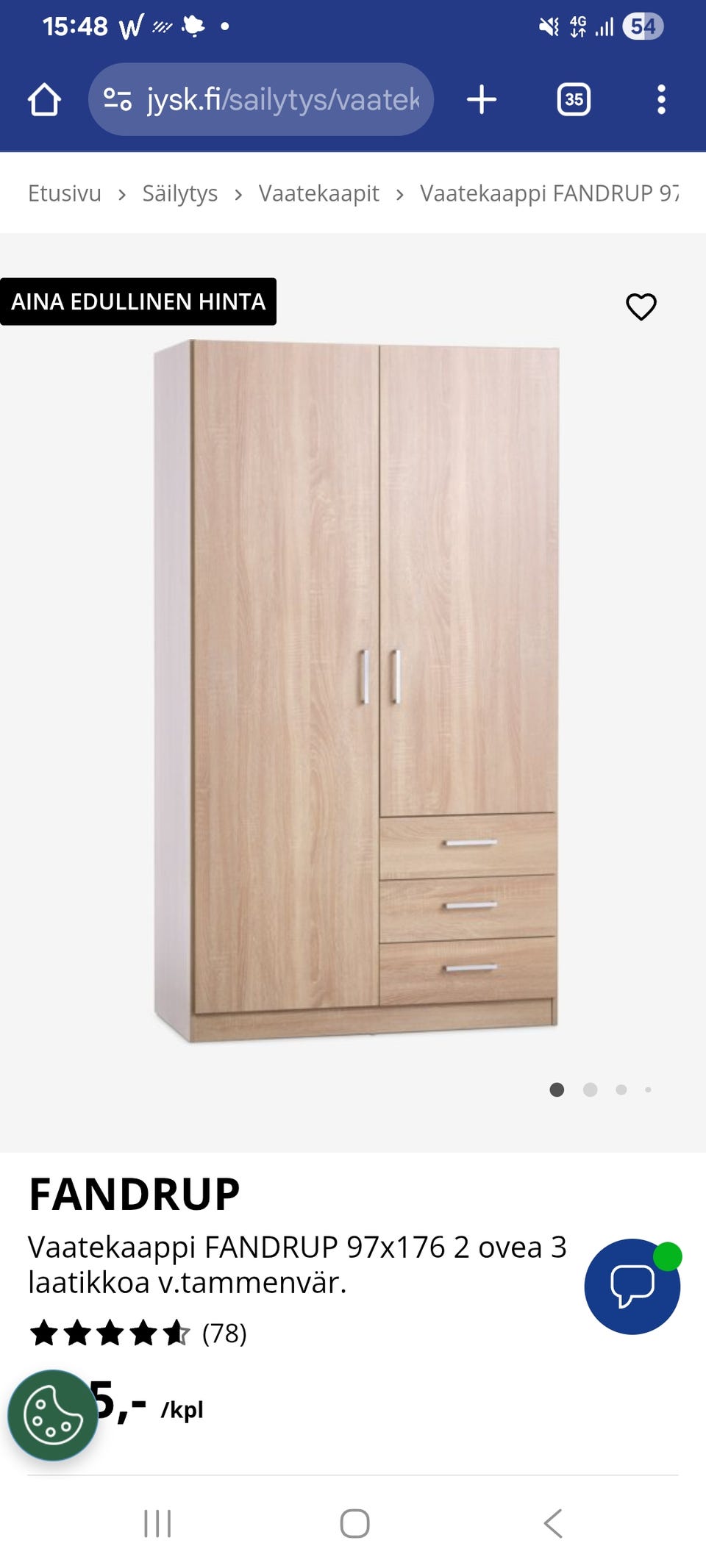Image resolution: width=706 pixels, height=1568 pixels.
Task: Add FANDRUP wardrobe to favorites
Action: pos(641,307)
